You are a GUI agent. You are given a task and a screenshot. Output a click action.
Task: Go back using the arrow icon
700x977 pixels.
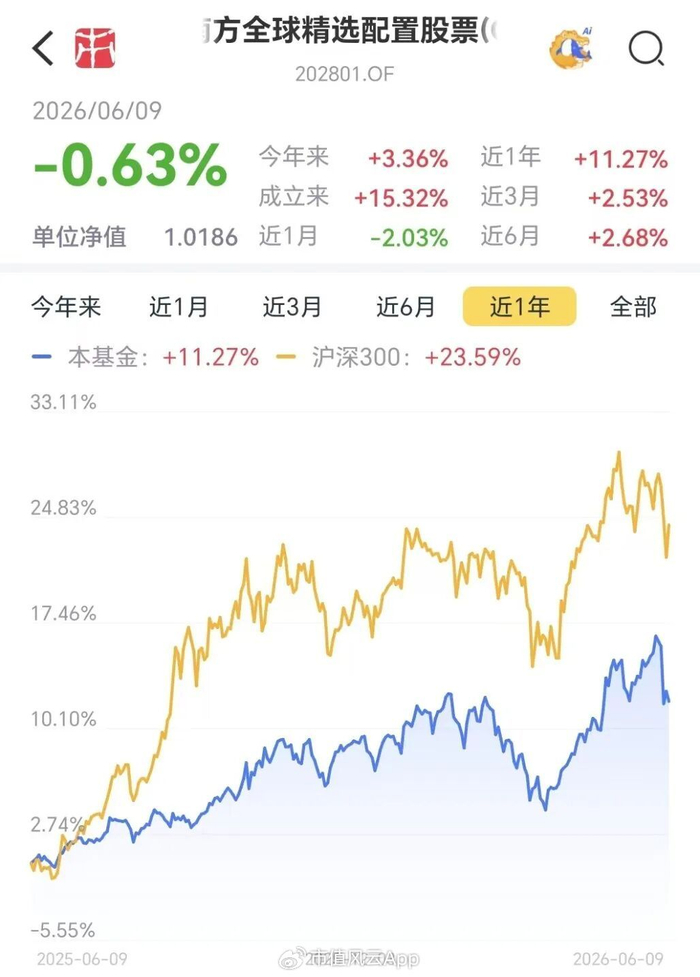tap(43, 48)
